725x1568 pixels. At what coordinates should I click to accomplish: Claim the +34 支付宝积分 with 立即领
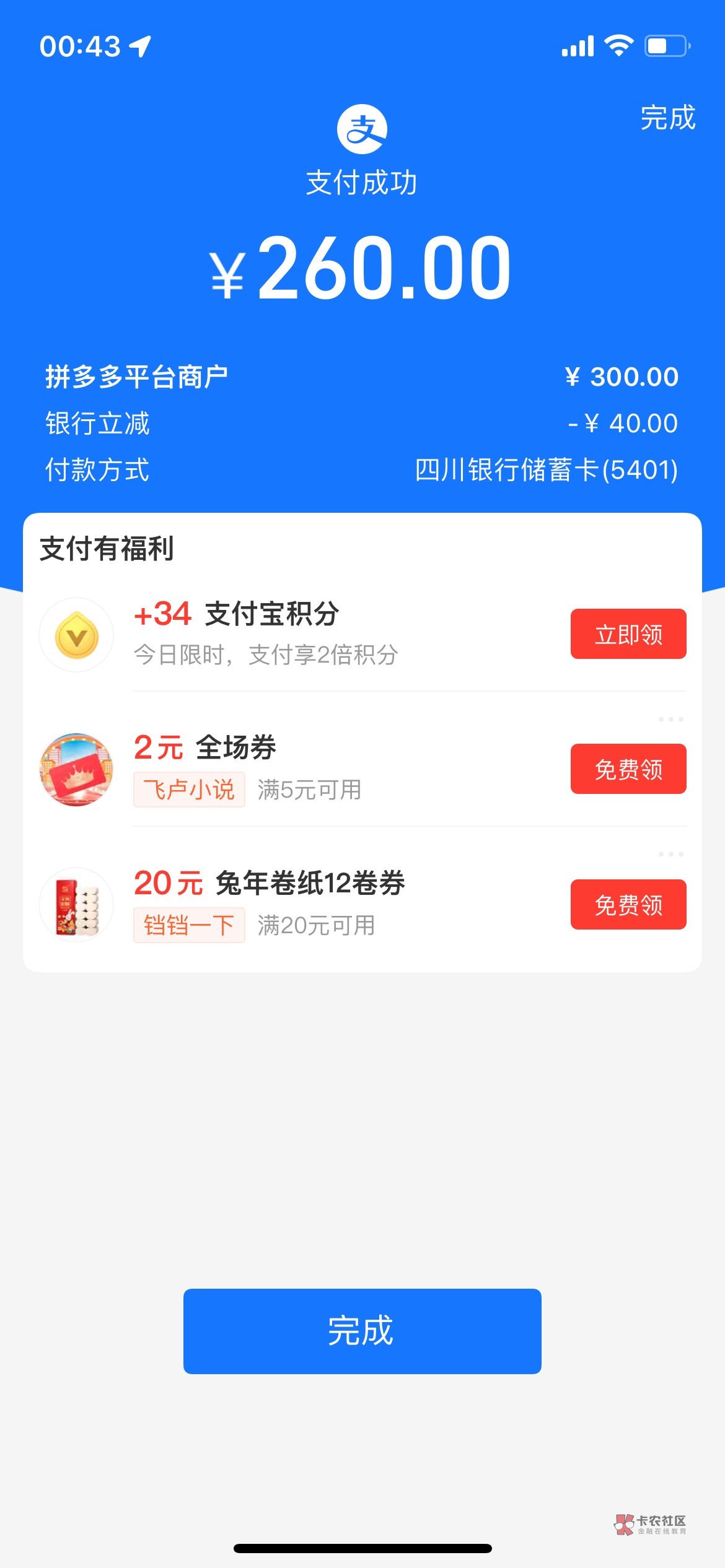628,634
